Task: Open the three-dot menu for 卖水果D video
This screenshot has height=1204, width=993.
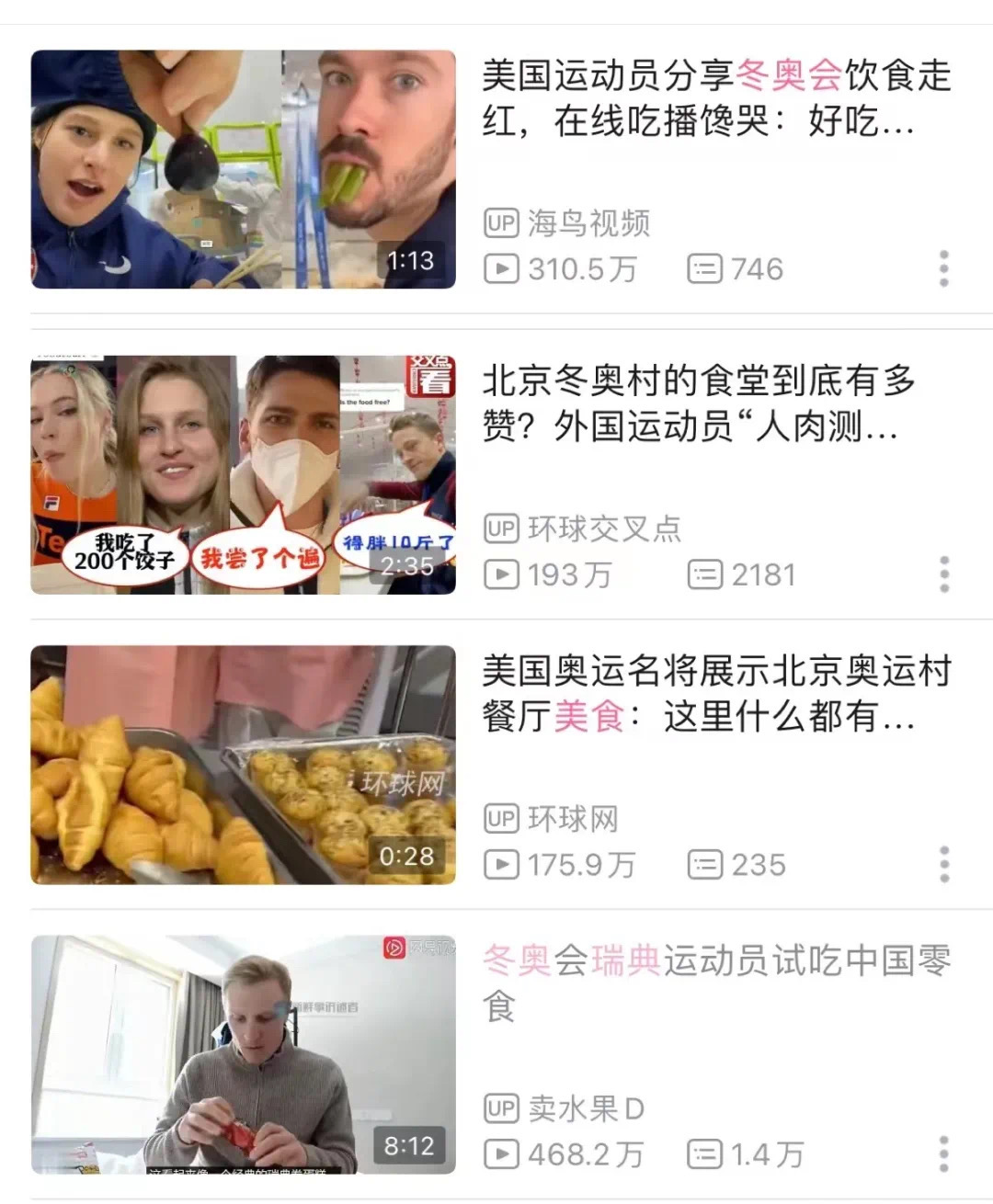Action: (943, 1154)
